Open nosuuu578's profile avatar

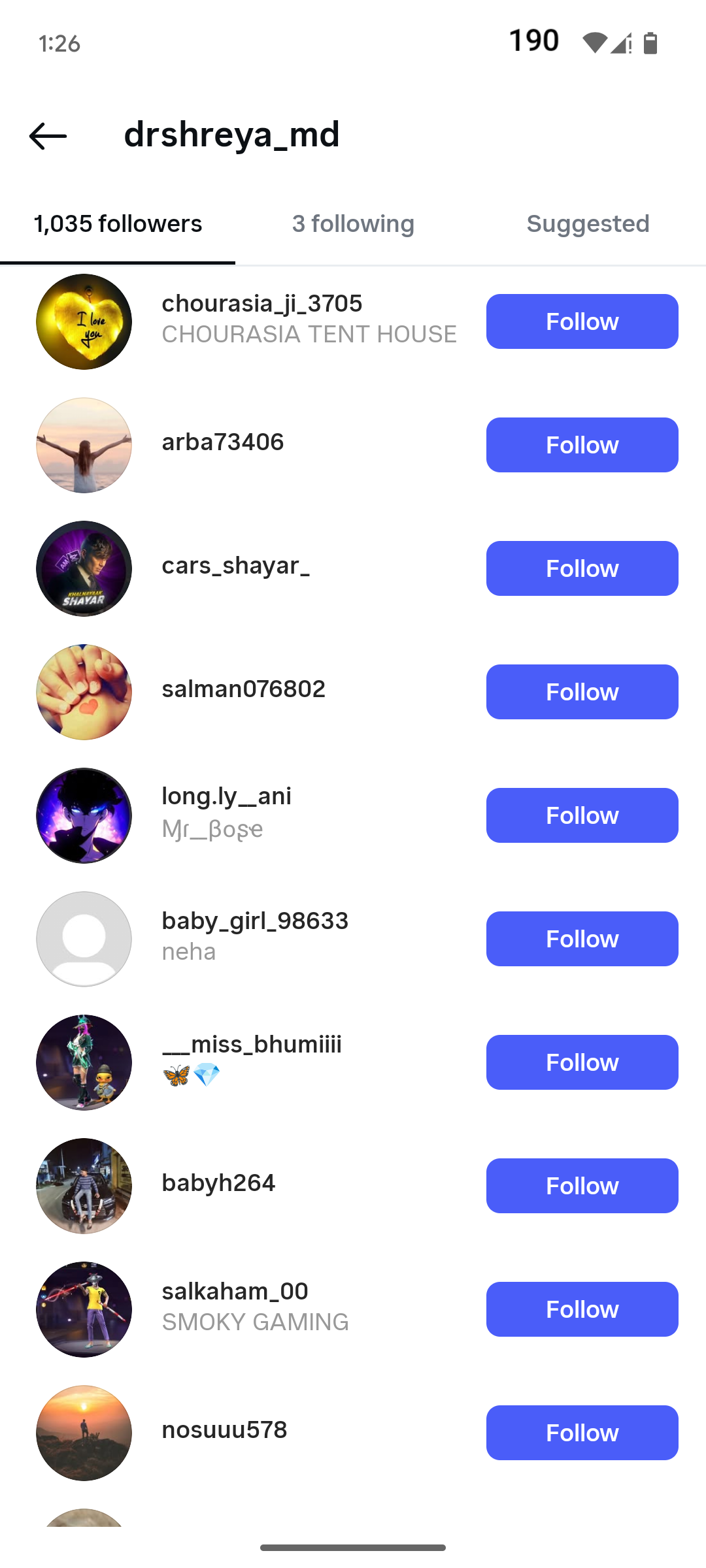[84, 1433]
